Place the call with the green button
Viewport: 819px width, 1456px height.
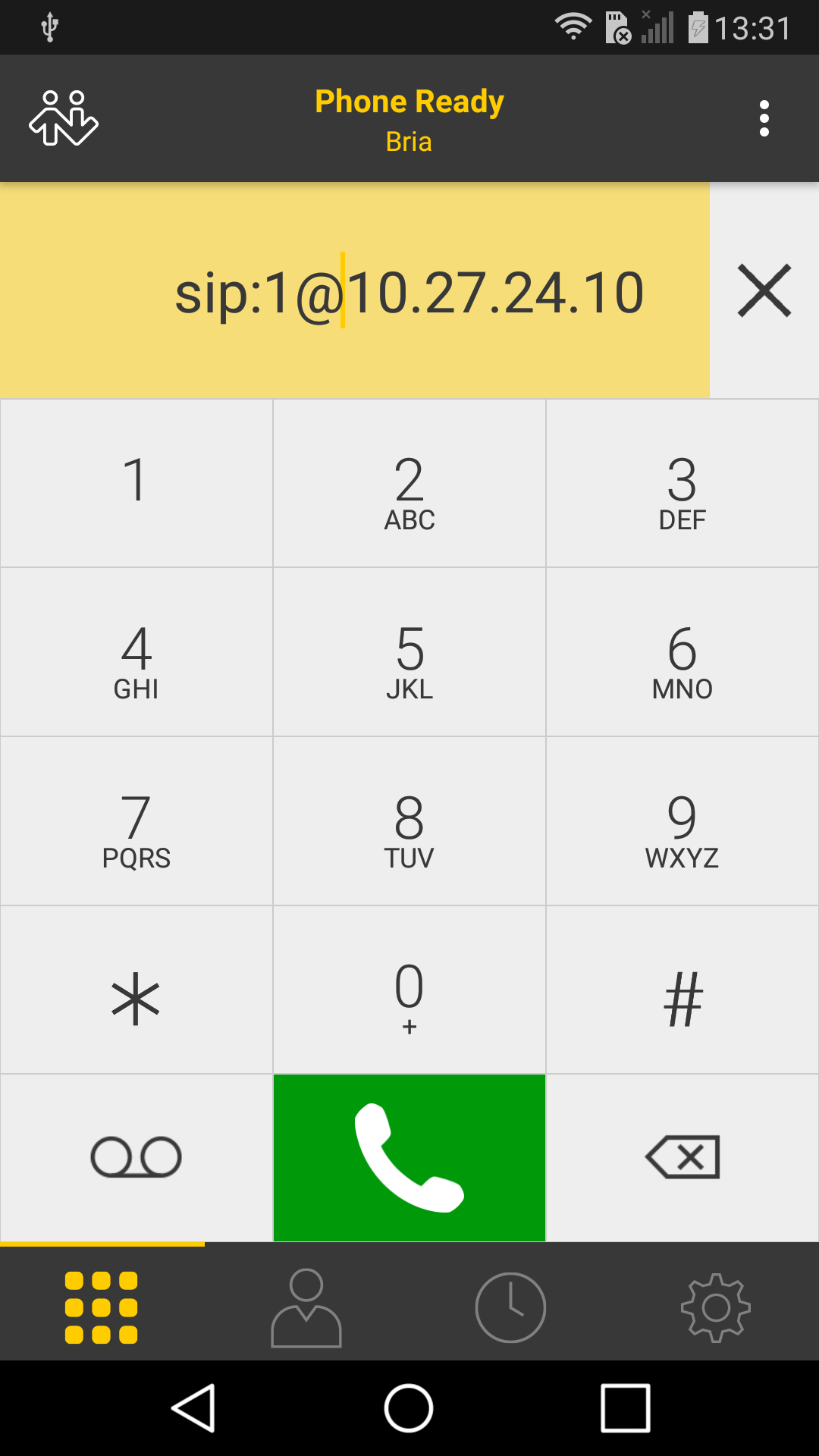click(409, 1157)
